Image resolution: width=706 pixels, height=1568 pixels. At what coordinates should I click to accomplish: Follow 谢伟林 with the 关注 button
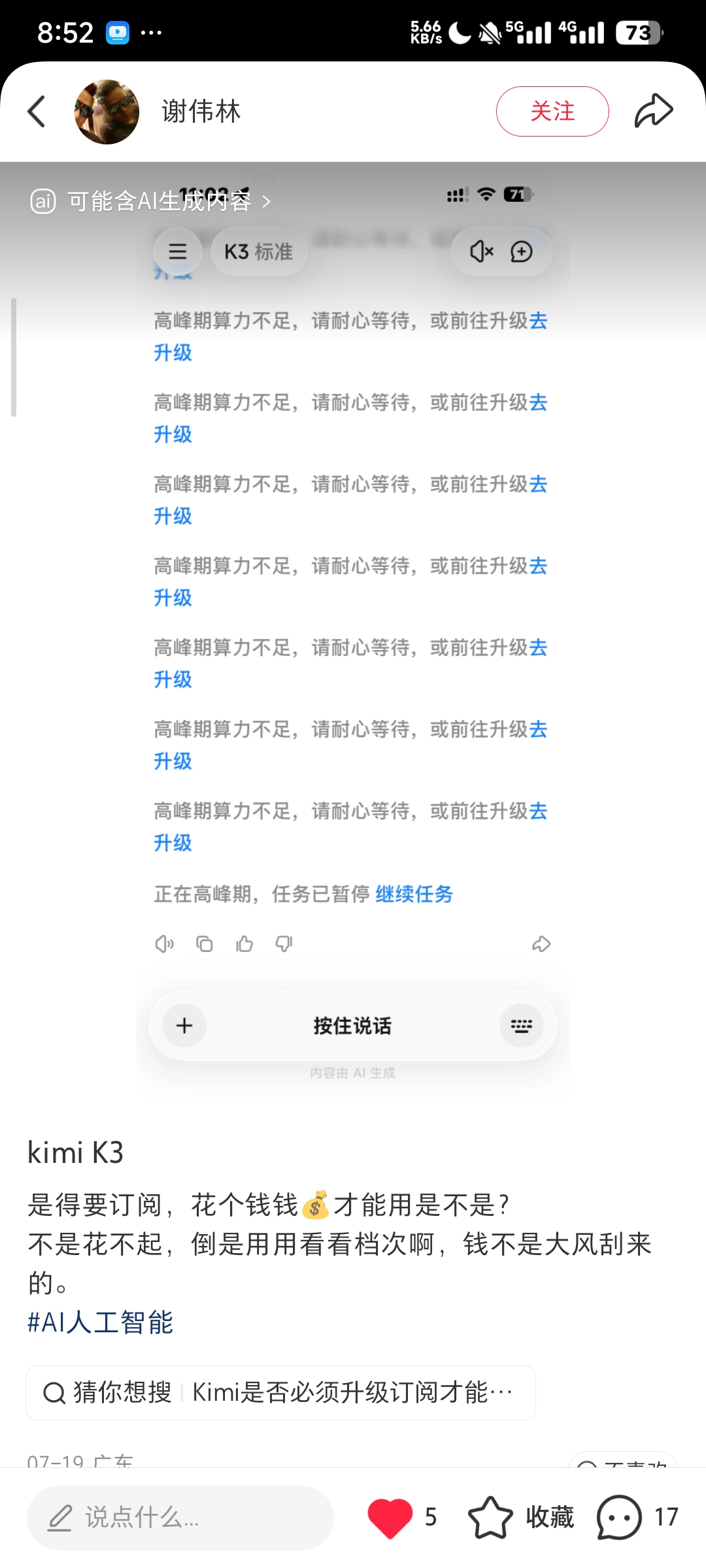552,111
